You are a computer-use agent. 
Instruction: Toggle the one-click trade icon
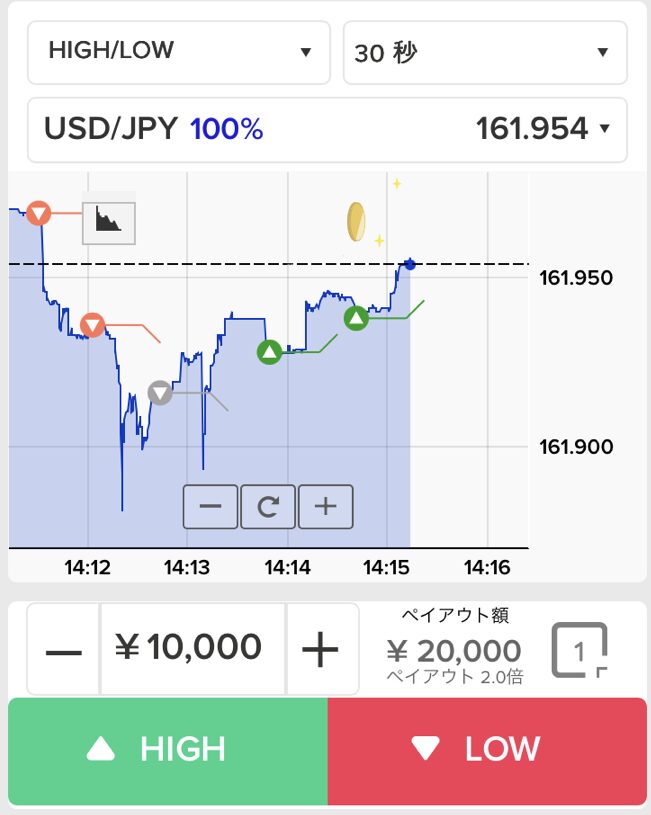579,650
